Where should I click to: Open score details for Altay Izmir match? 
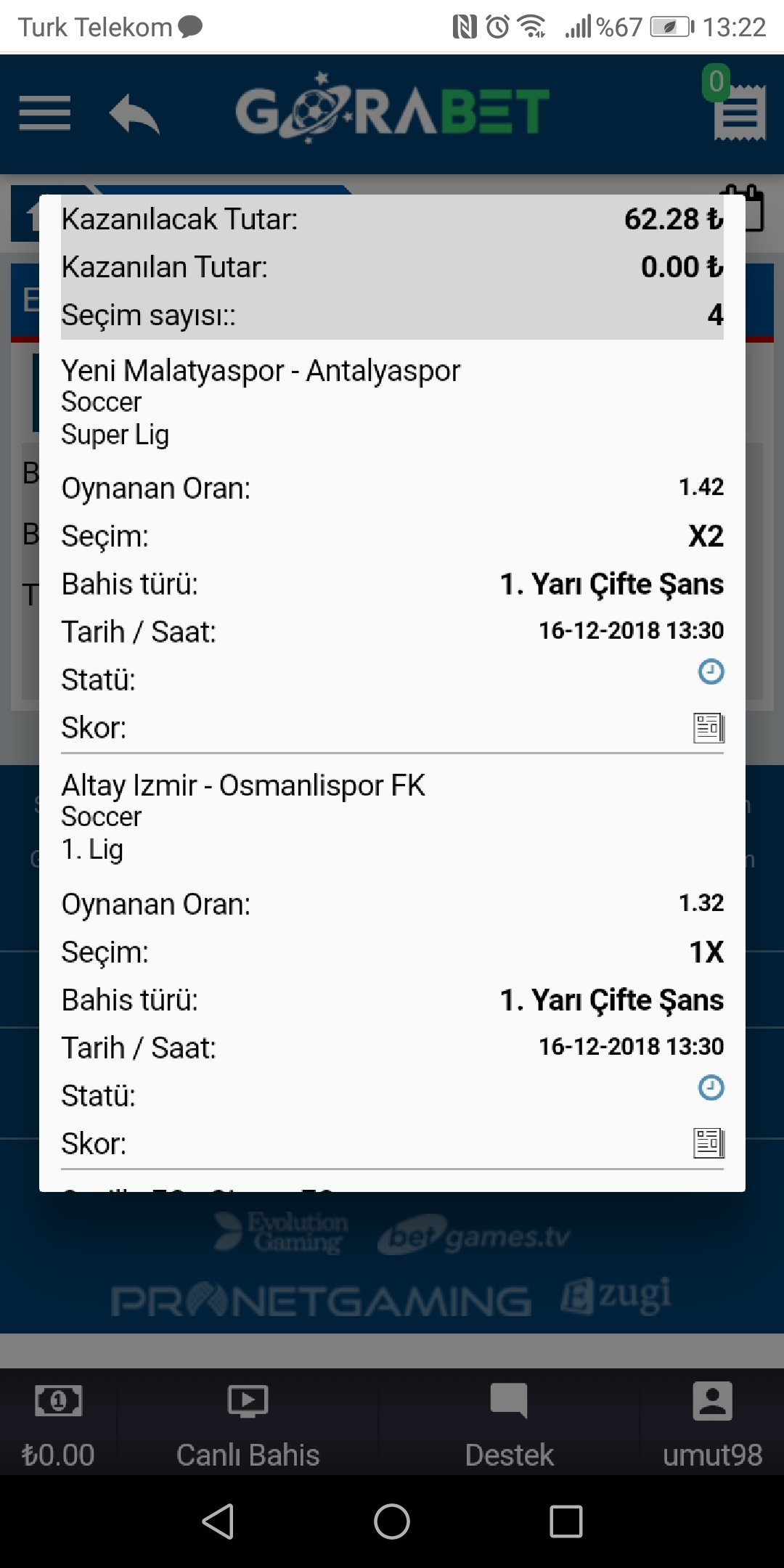tap(709, 1143)
